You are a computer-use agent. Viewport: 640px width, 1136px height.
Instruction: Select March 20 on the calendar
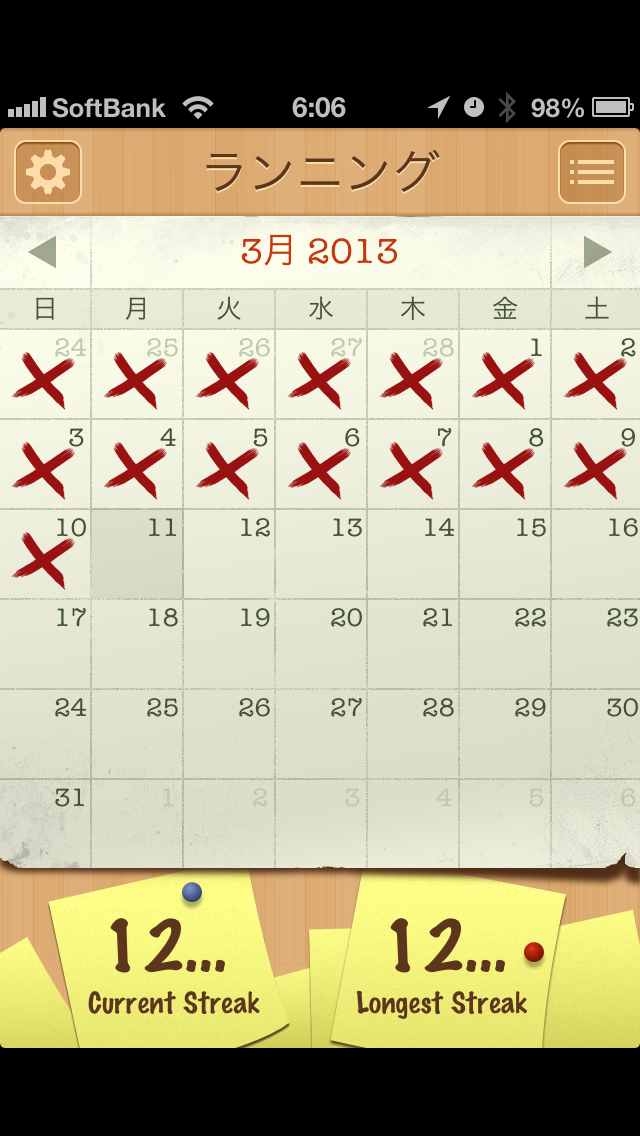[x=321, y=644]
